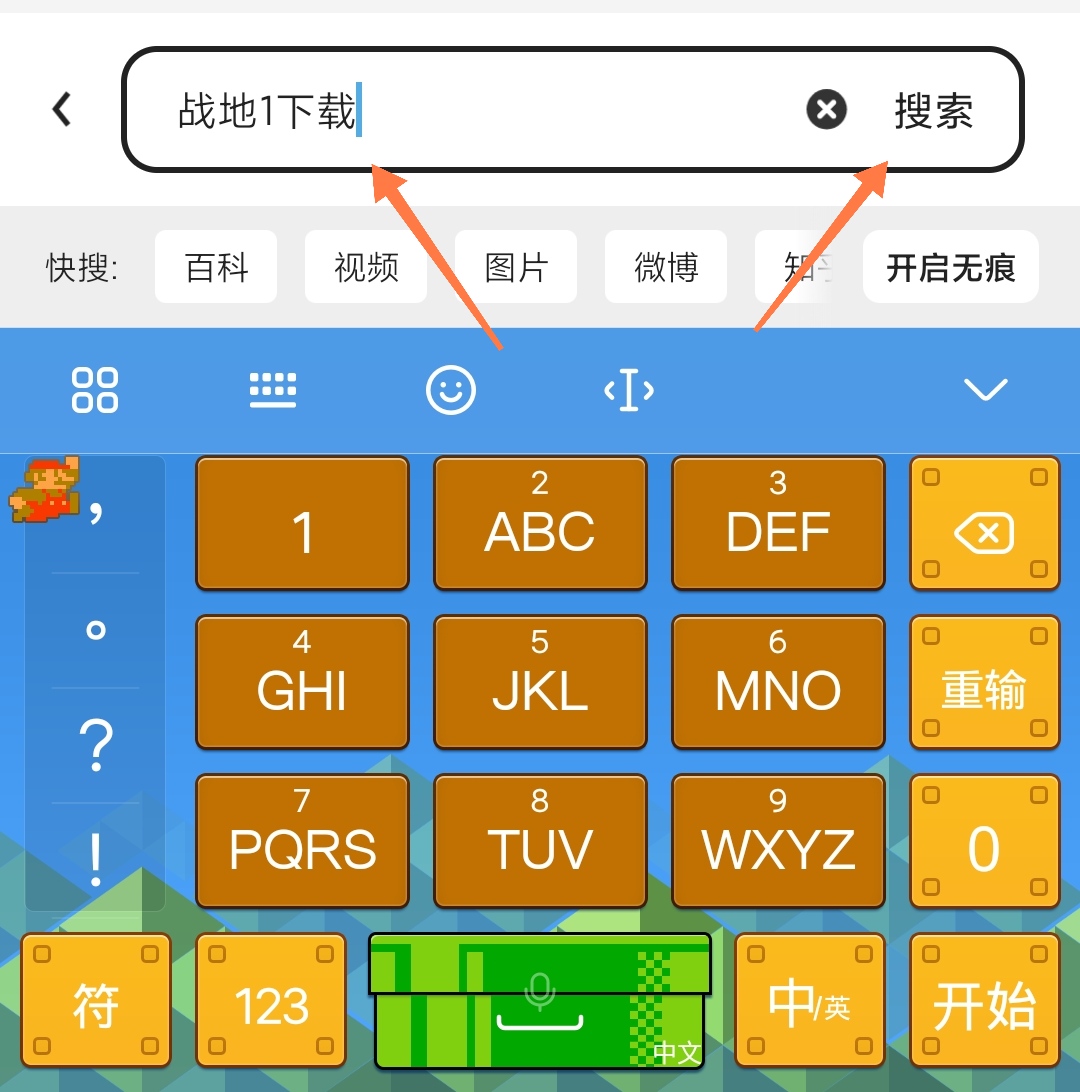This screenshot has height=1092, width=1080.
Task: Turn on 开启无痕 private browsing
Action: (950, 267)
